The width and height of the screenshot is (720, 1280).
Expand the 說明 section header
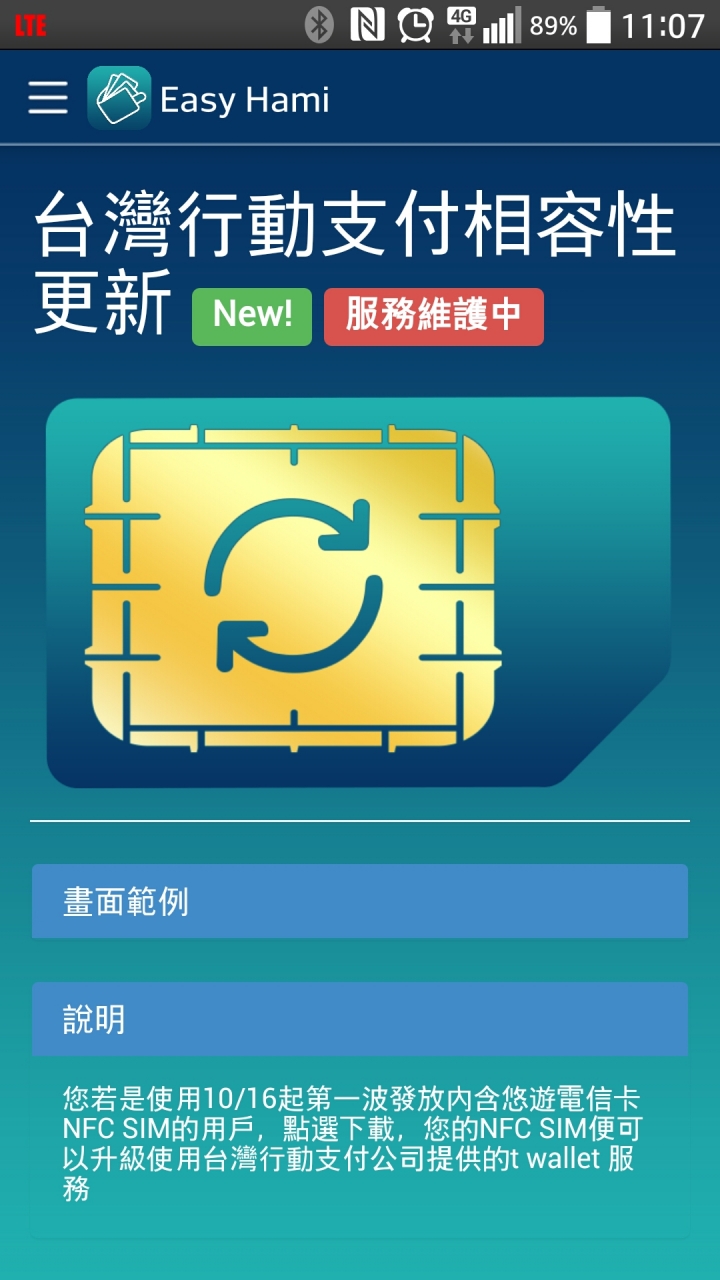click(x=359, y=1019)
